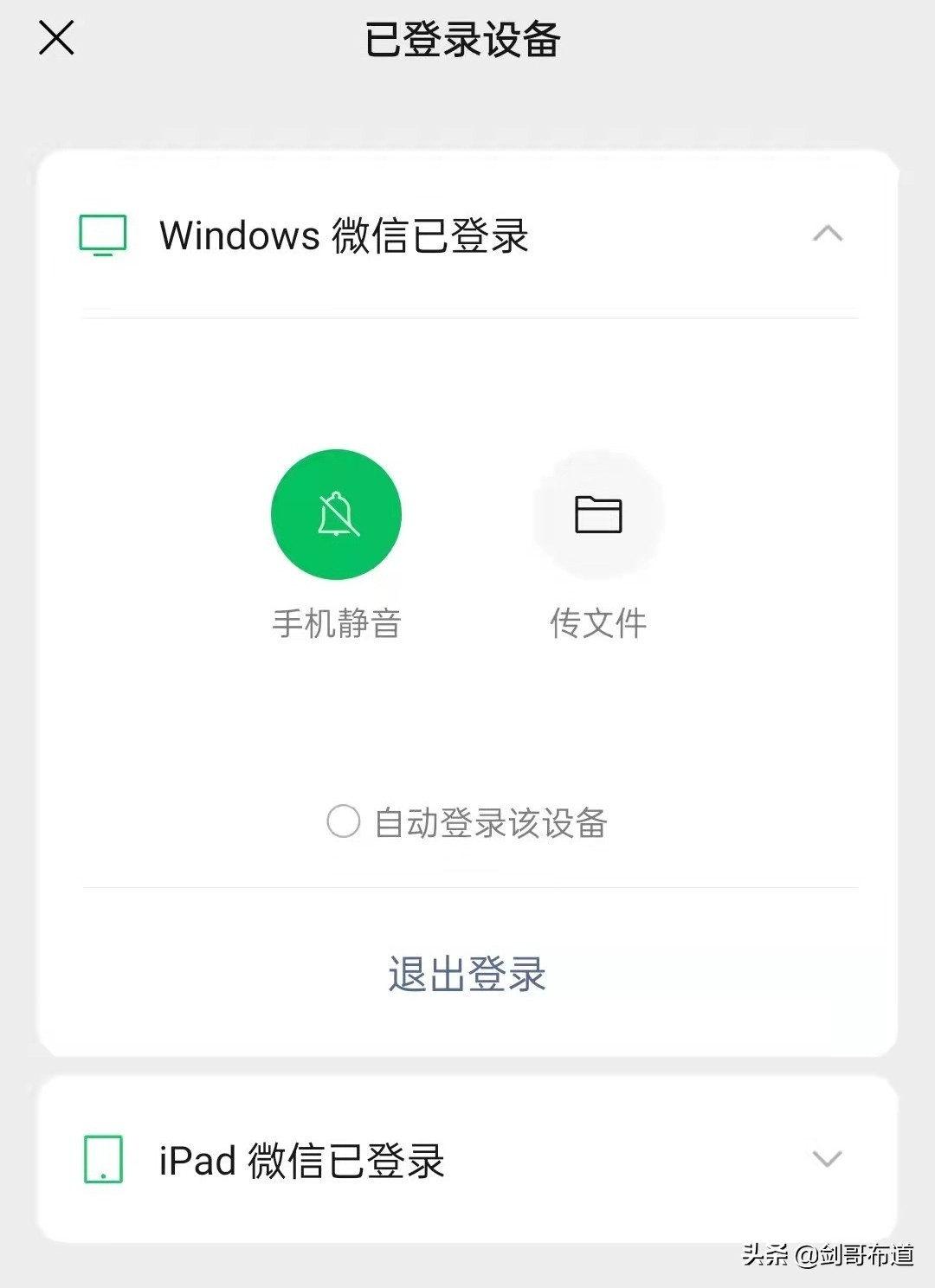The width and height of the screenshot is (935, 1288).
Task: Click the tablet icon next to iPad 微信已登录
Action: [101, 1162]
